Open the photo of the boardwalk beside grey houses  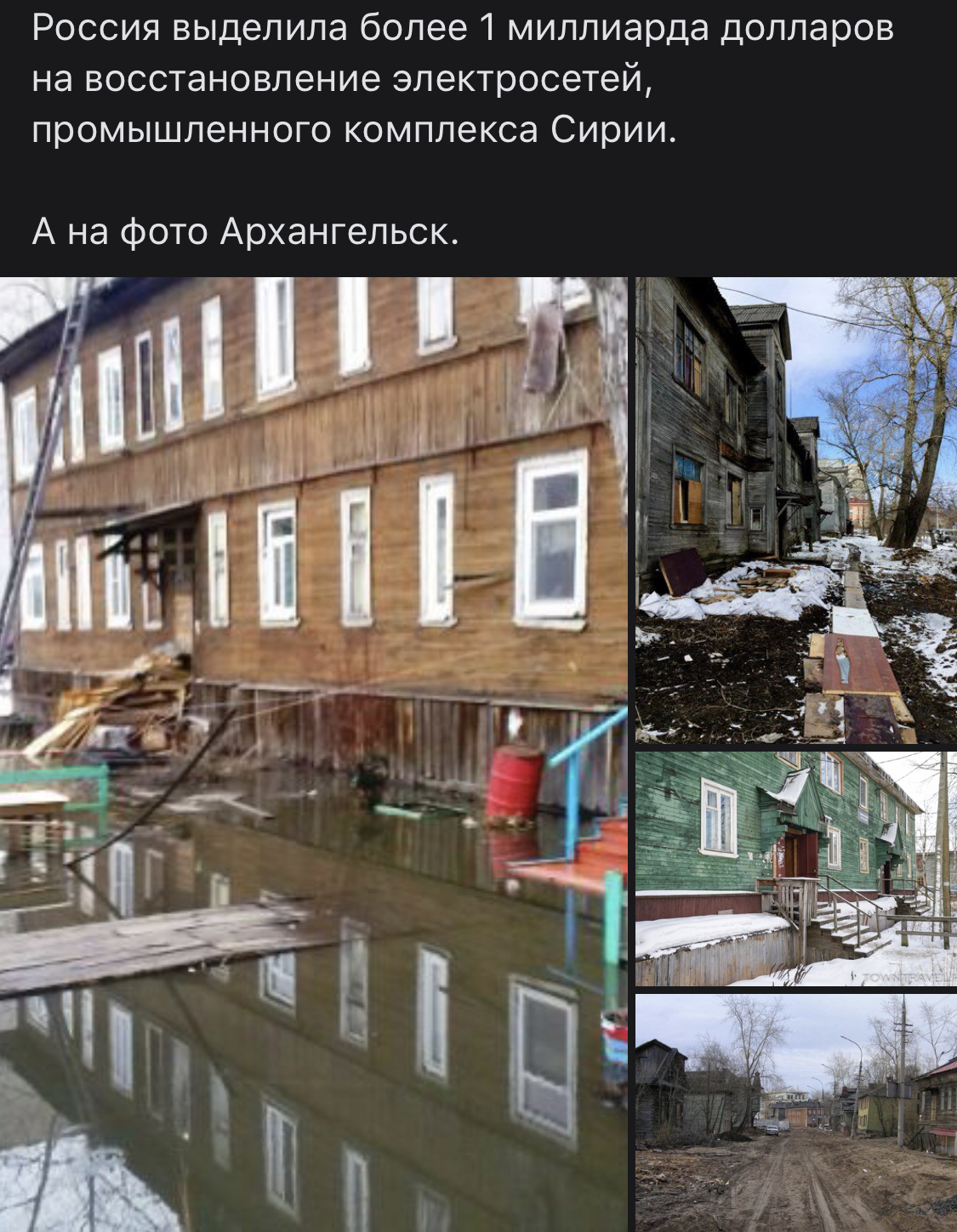796,510
